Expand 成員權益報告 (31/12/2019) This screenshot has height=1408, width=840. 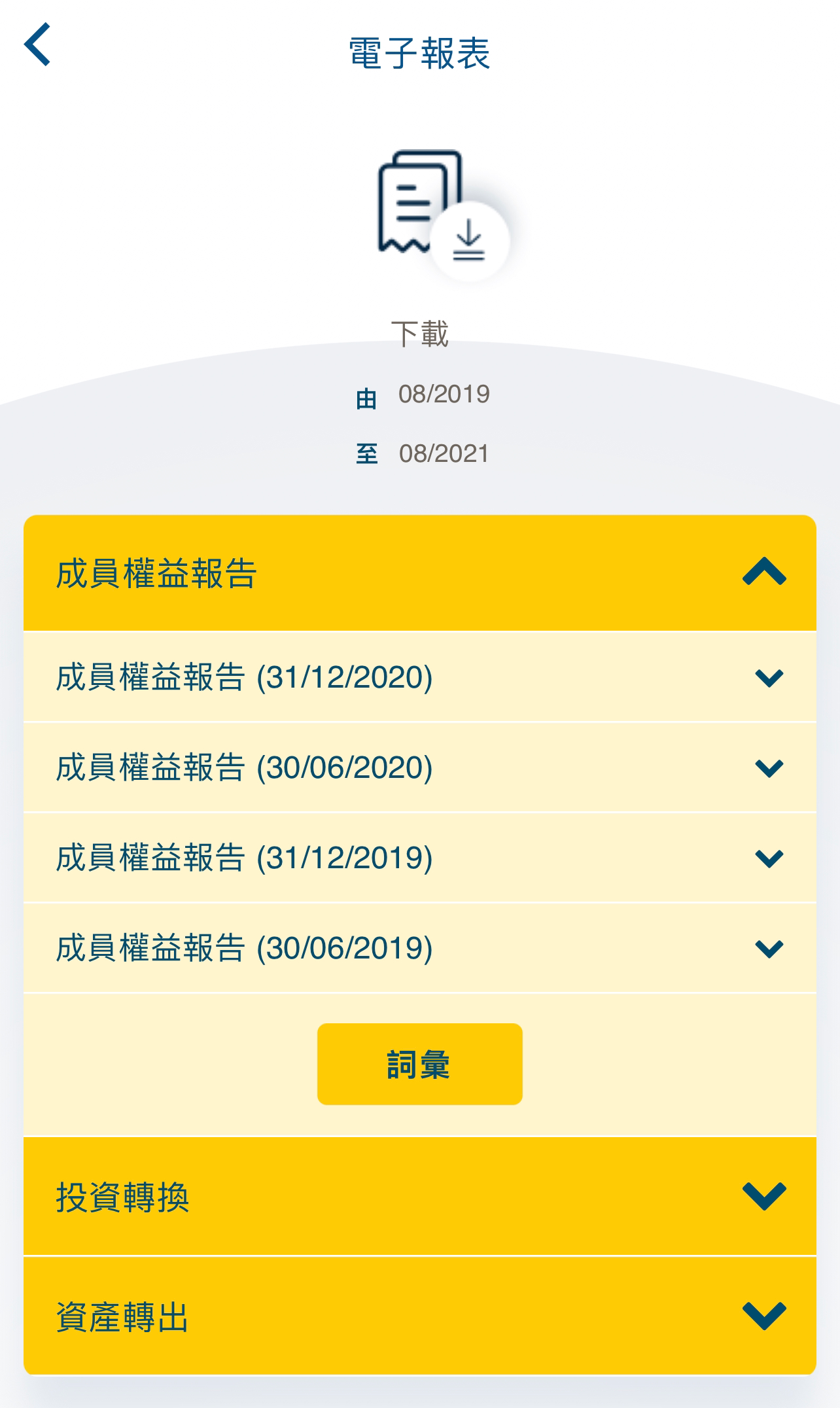(x=420, y=858)
